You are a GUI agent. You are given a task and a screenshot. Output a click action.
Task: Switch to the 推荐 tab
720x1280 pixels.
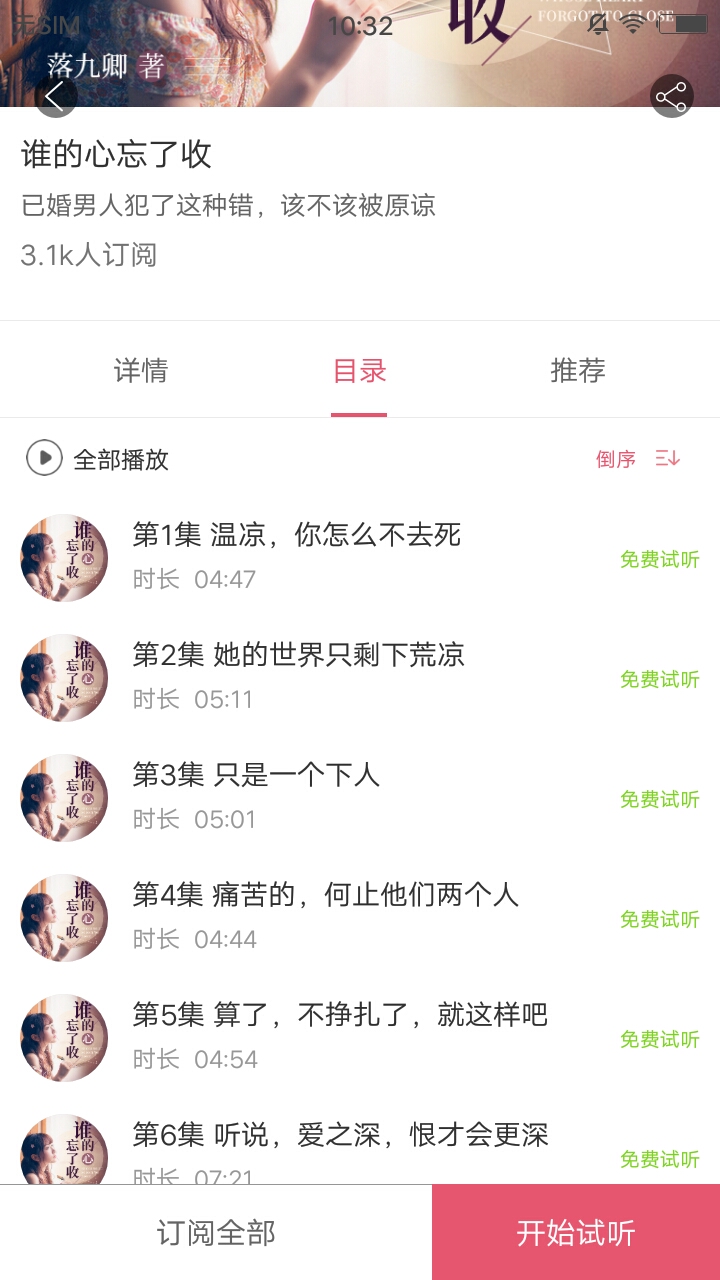coord(576,370)
